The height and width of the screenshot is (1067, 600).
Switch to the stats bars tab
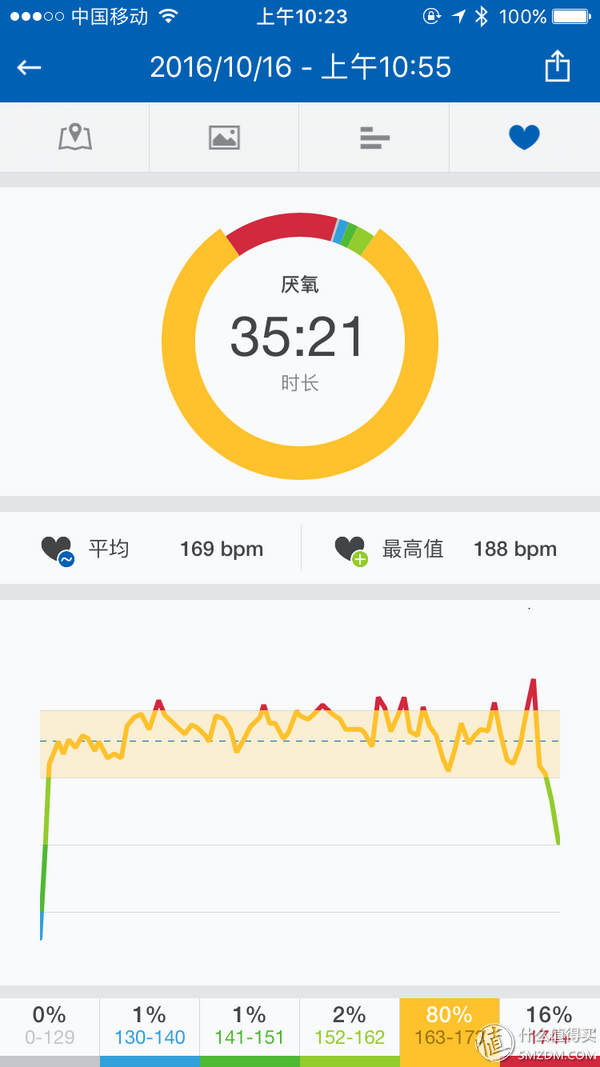click(374, 137)
